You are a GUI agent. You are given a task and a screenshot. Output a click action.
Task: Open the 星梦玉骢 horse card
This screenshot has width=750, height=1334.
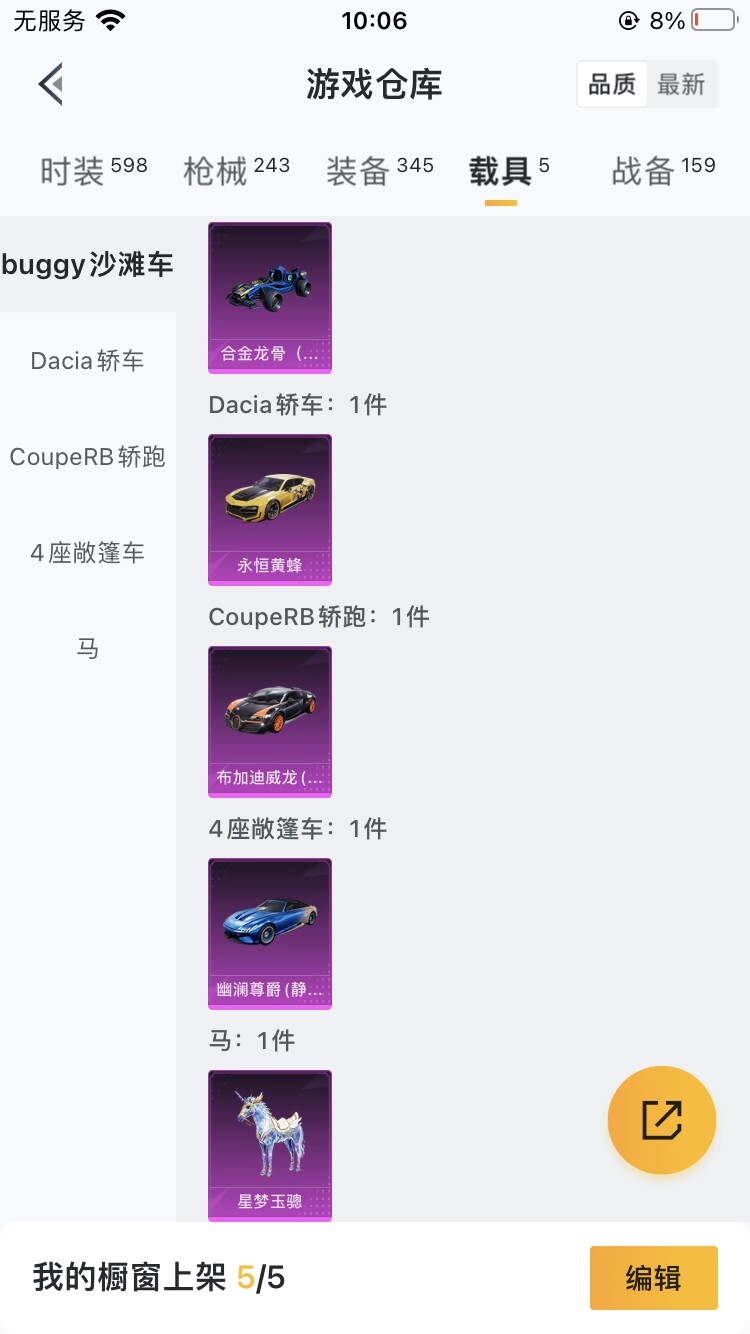269,1145
